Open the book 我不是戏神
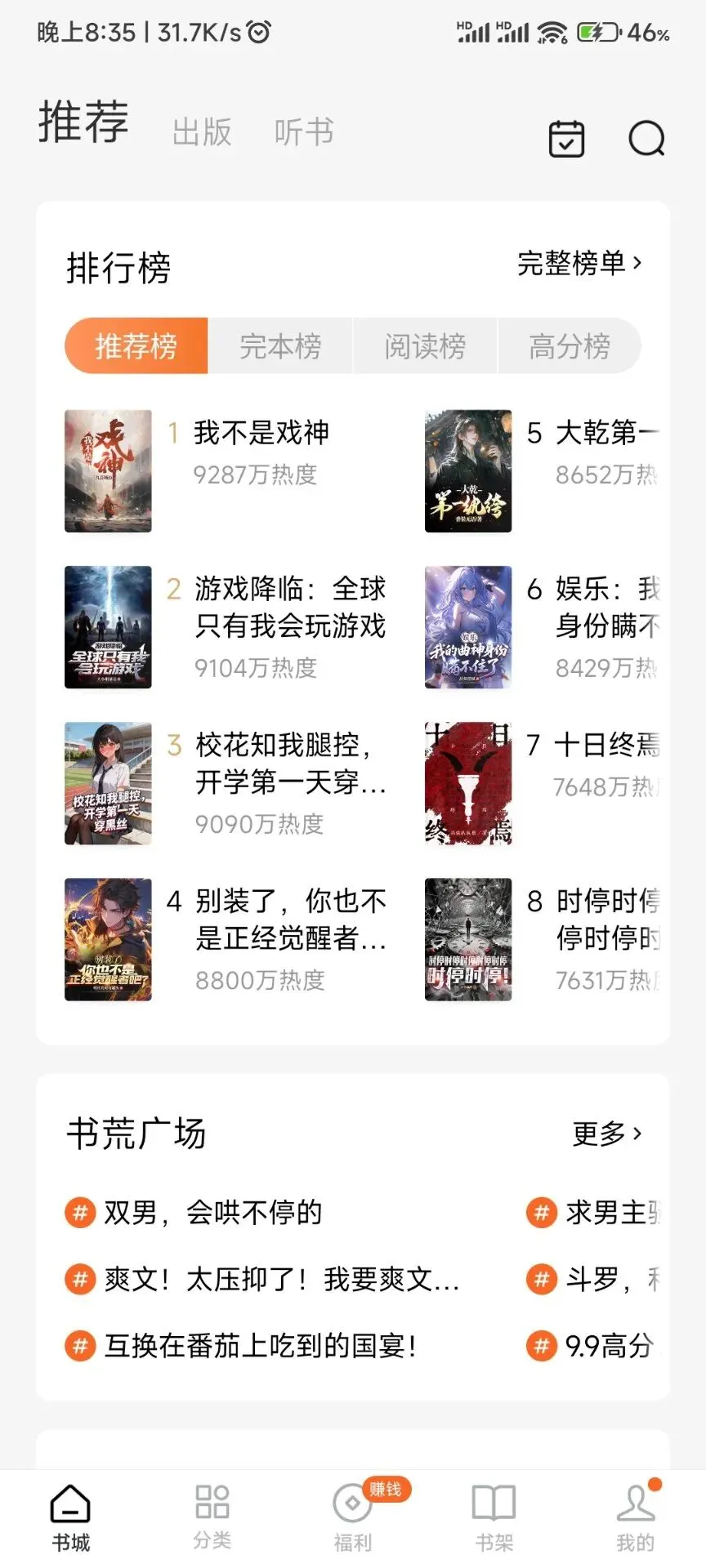706x1568 pixels. click(x=261, y=434)
